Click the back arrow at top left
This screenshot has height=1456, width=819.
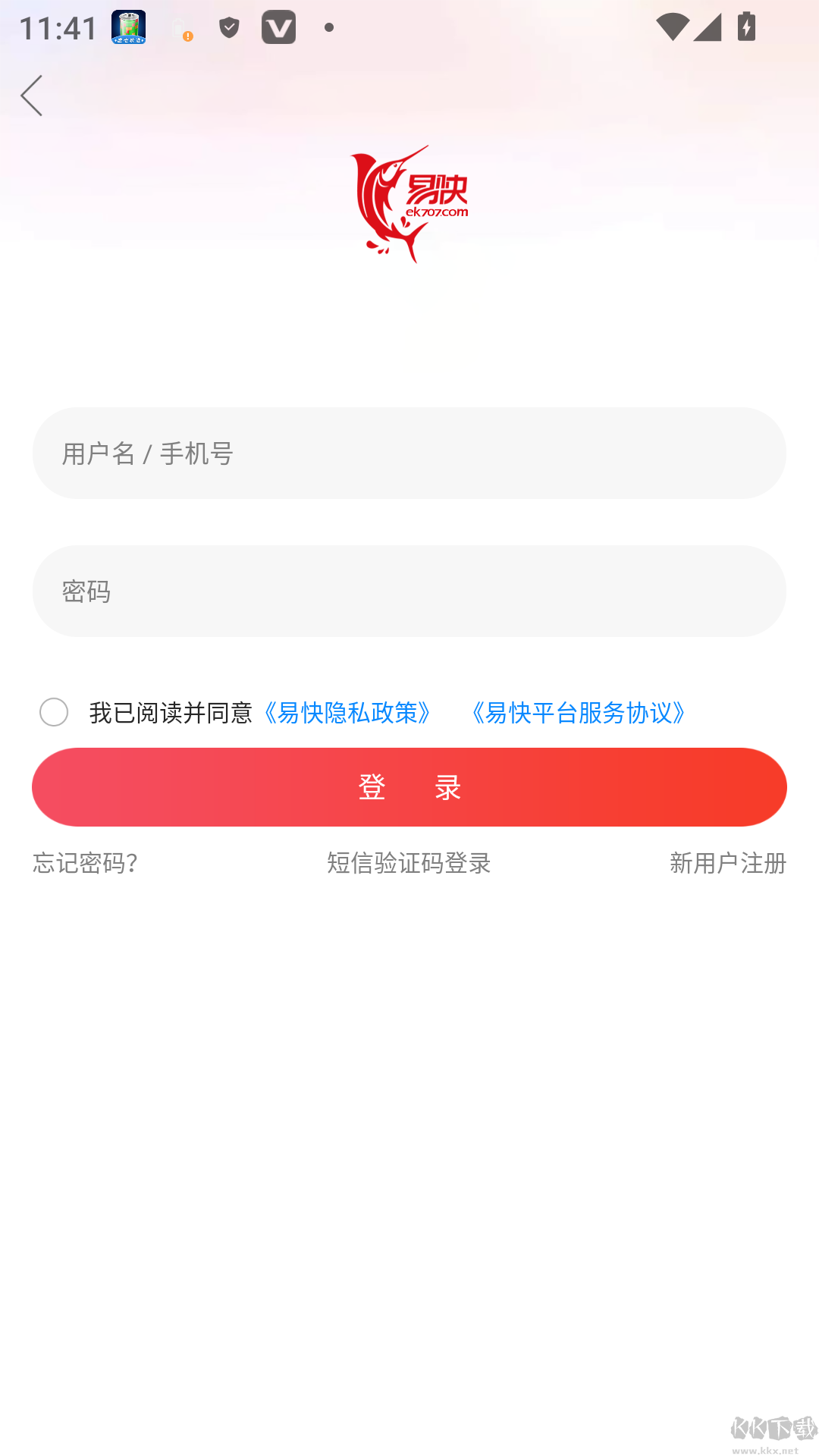[31, 96]
